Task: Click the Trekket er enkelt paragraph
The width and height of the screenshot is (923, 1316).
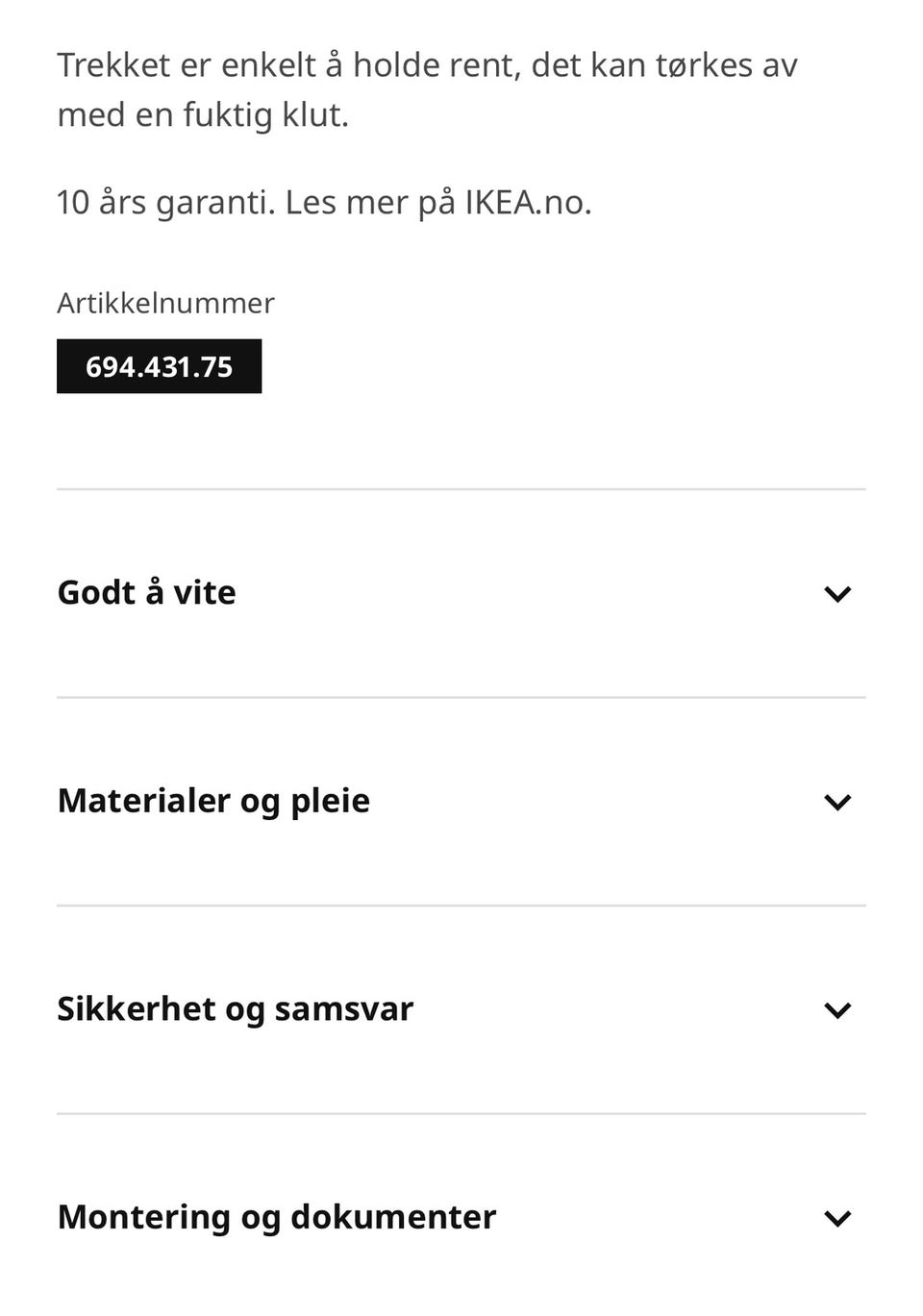Action: [427, 88]
